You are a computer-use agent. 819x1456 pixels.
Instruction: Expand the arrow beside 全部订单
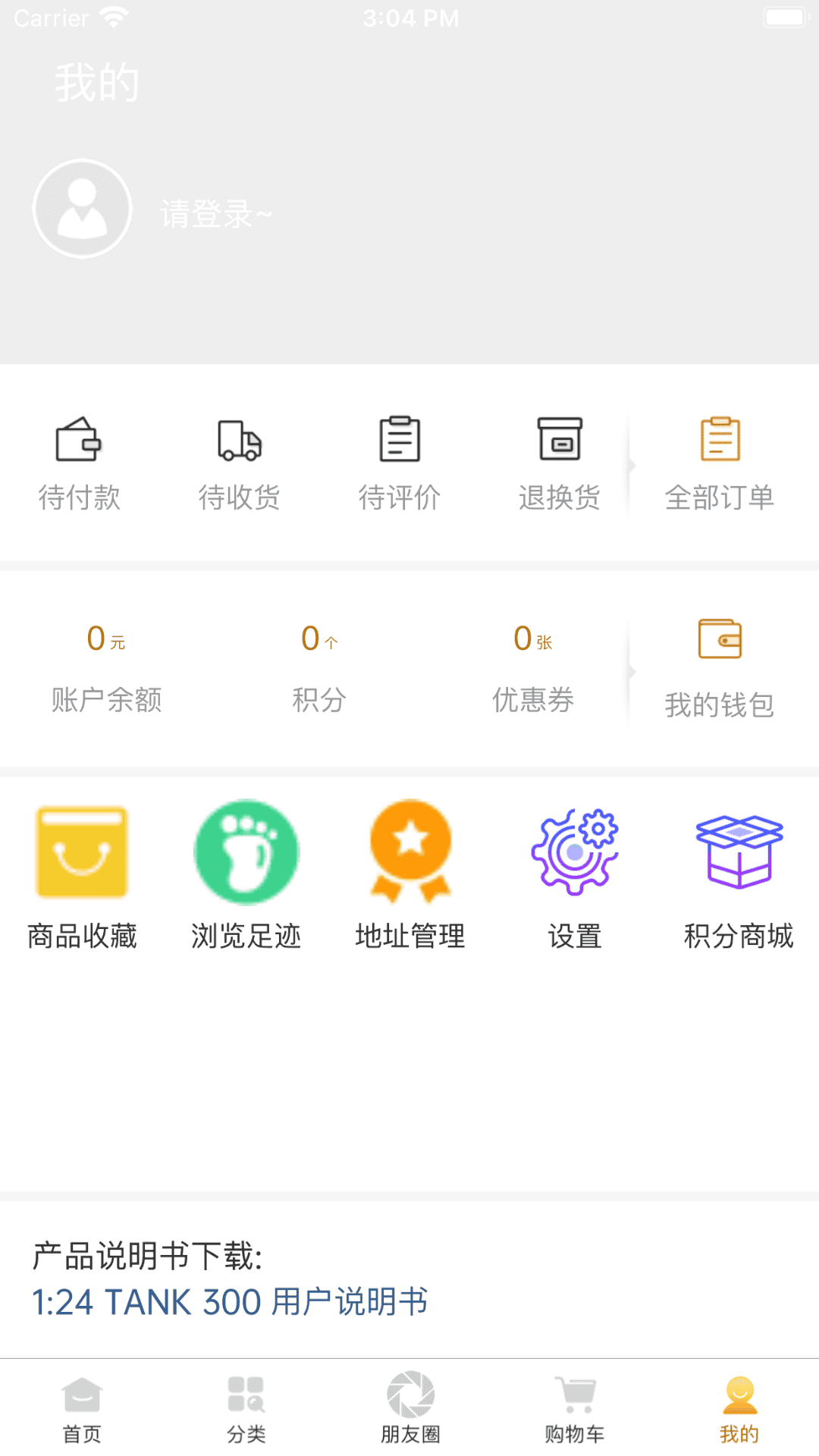coord(632,466)
